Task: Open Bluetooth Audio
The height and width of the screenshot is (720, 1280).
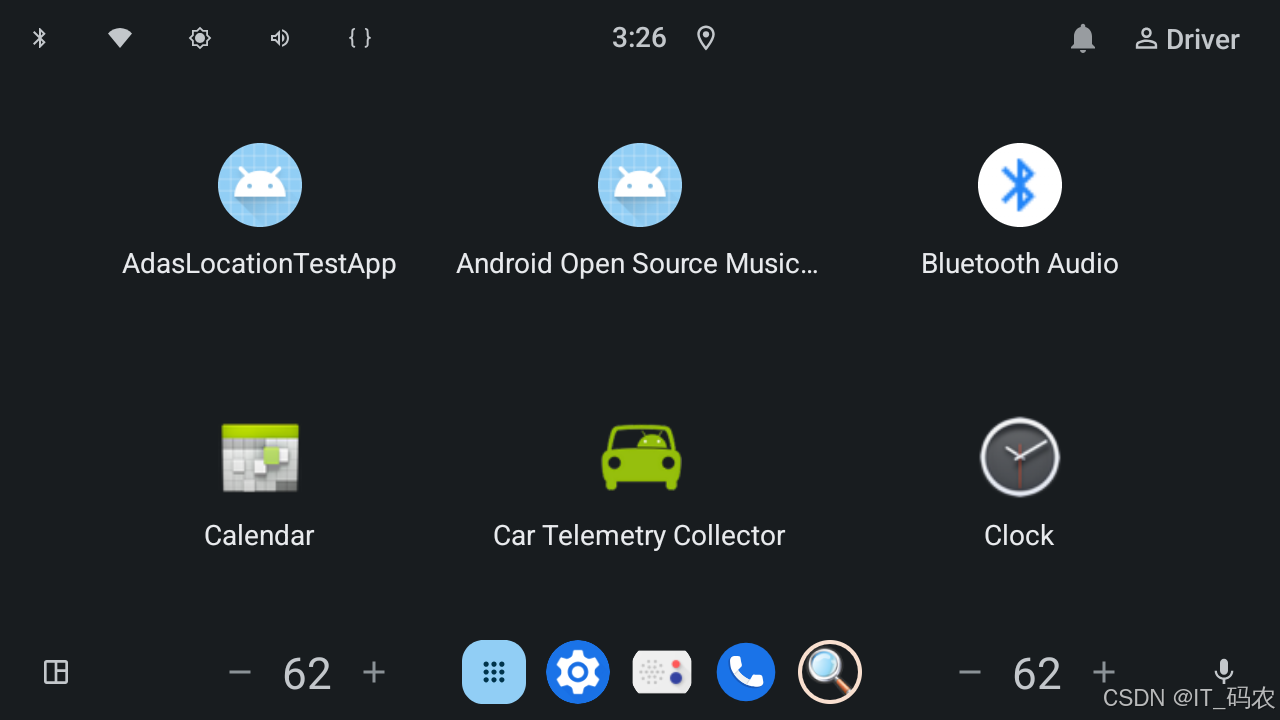Action: [x=1019, y=186]
